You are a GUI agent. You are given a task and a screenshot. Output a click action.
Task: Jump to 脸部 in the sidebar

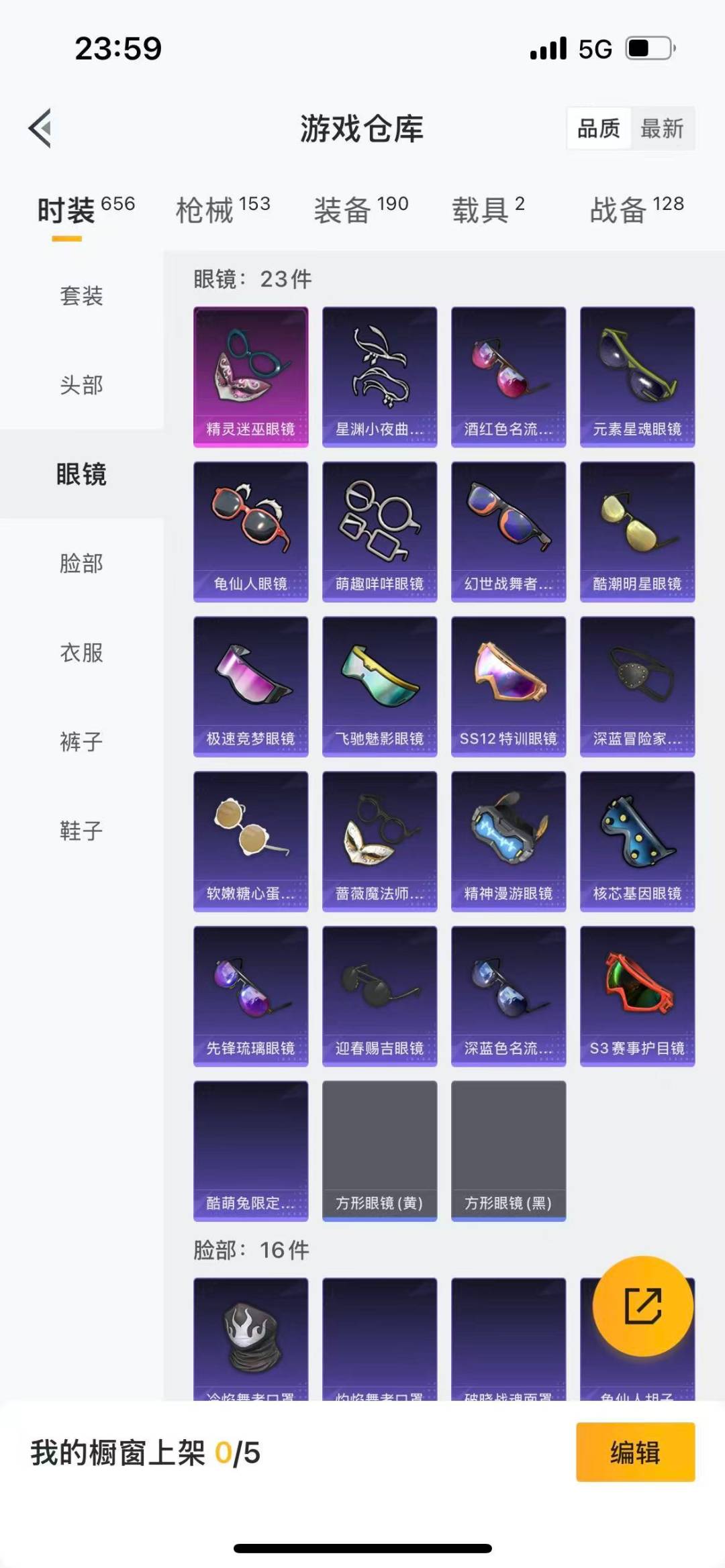(x=81, y=564)
